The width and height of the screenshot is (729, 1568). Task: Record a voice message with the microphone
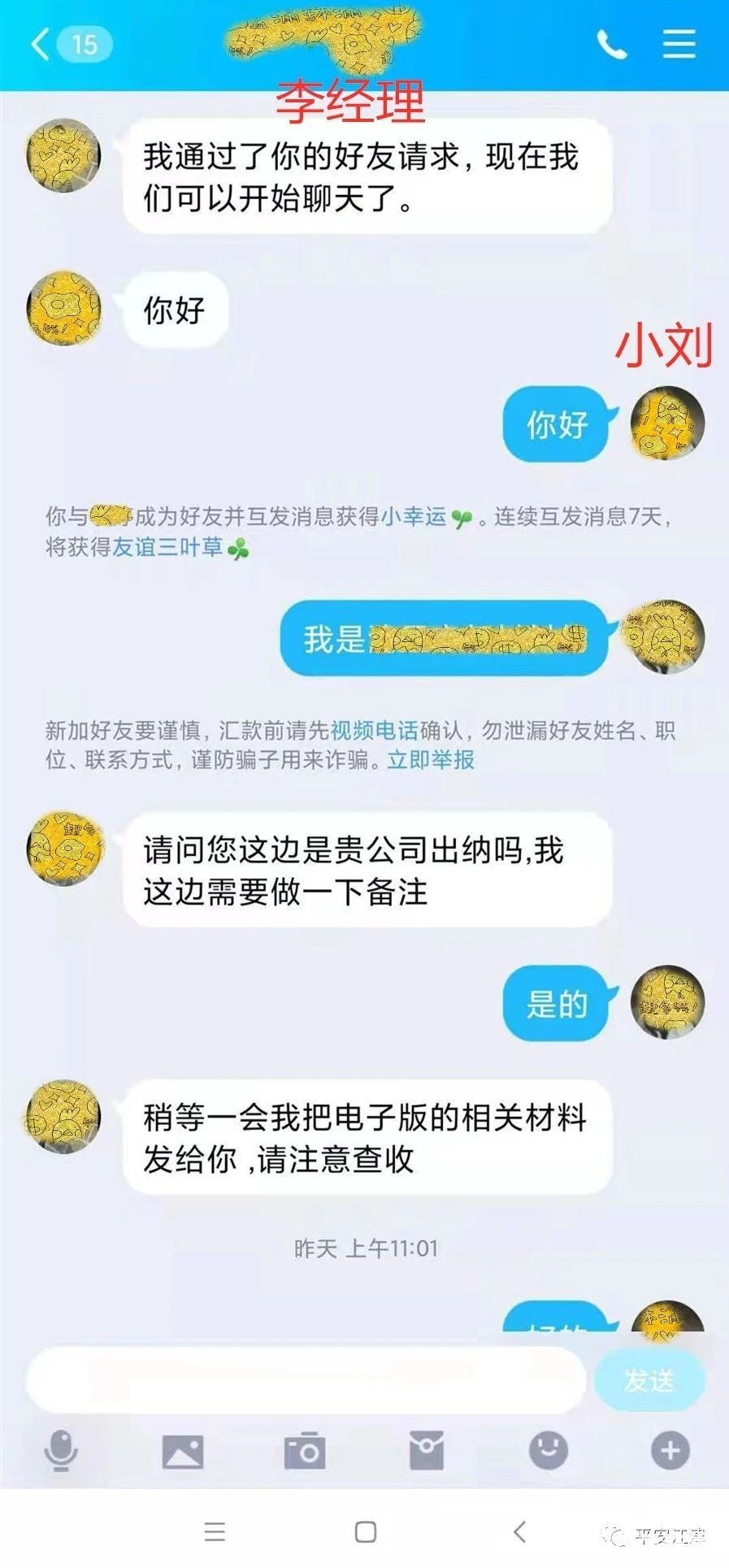(61, 1451)
